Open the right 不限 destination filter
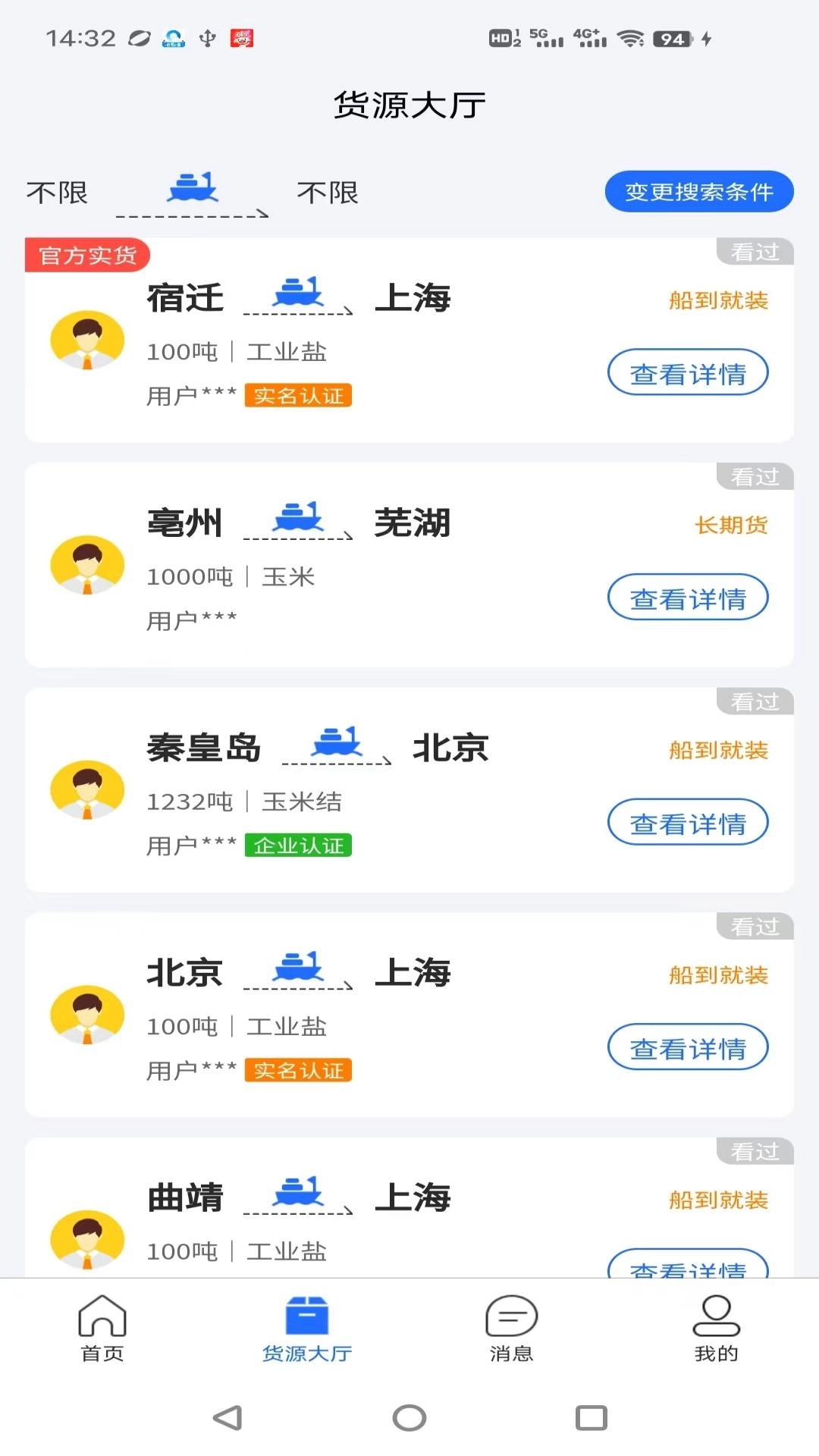The height and width of the screenshot is (1456, 819). 328,193
